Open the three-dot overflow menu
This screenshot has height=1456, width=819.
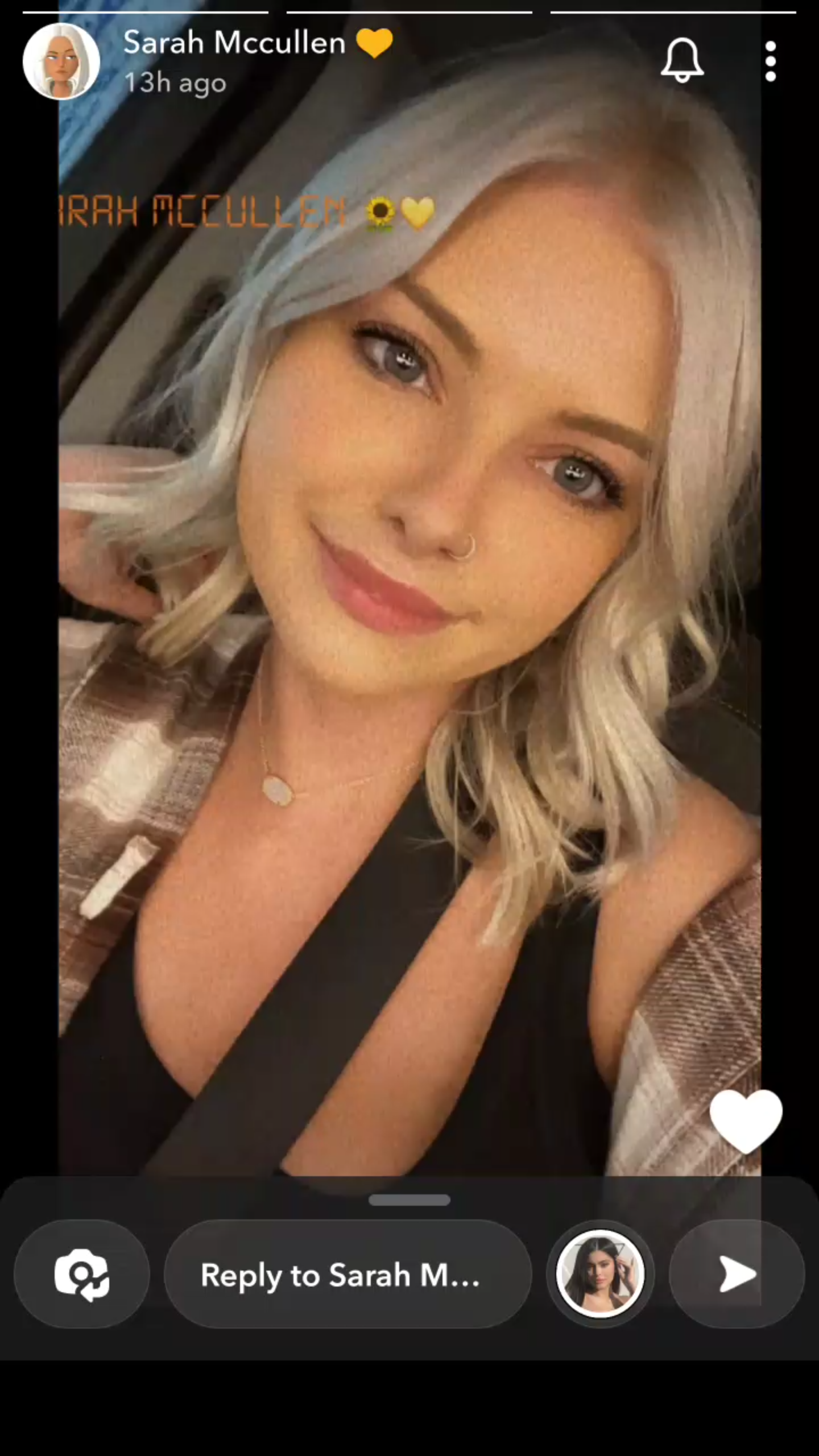(x=770, y=61)
